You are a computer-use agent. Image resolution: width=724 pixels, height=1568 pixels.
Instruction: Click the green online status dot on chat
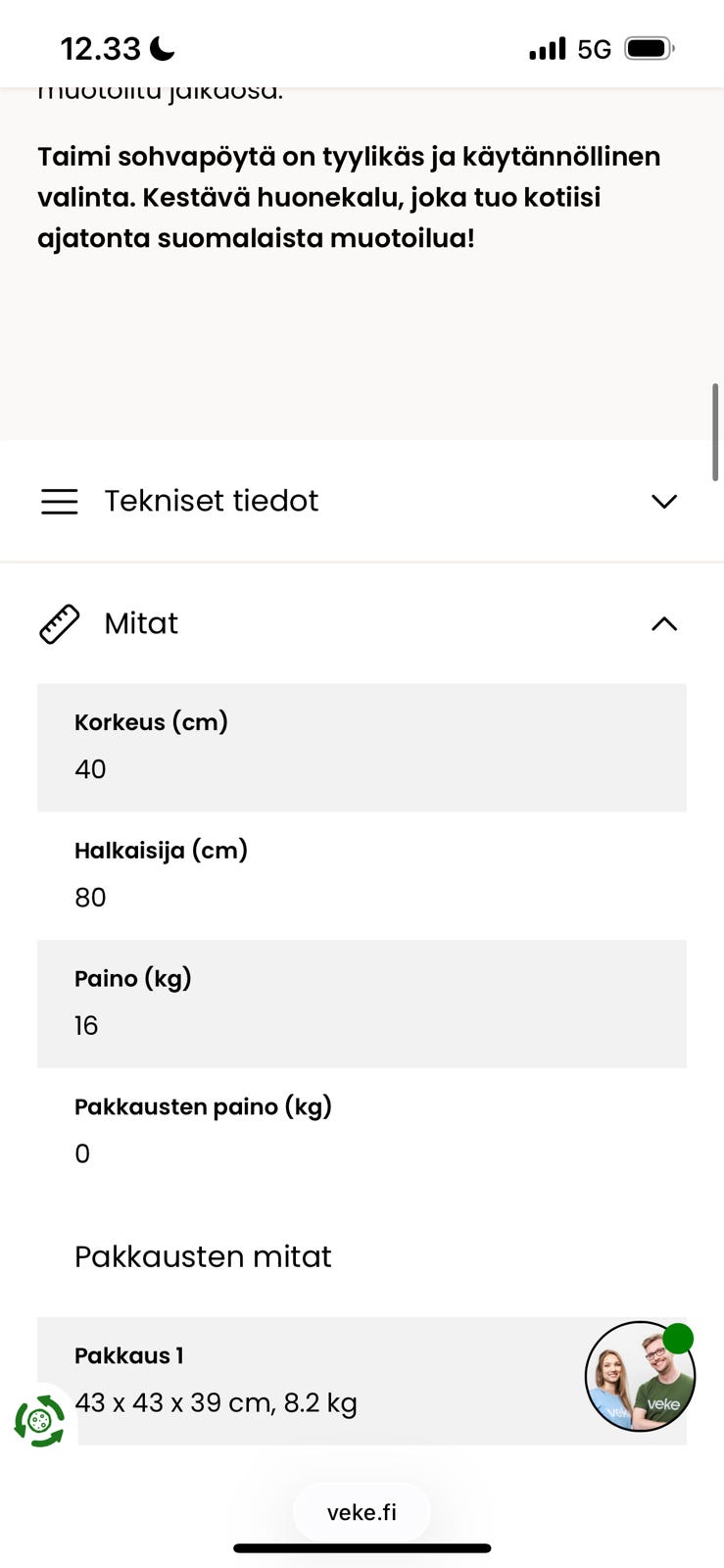tap(679, 1337)
